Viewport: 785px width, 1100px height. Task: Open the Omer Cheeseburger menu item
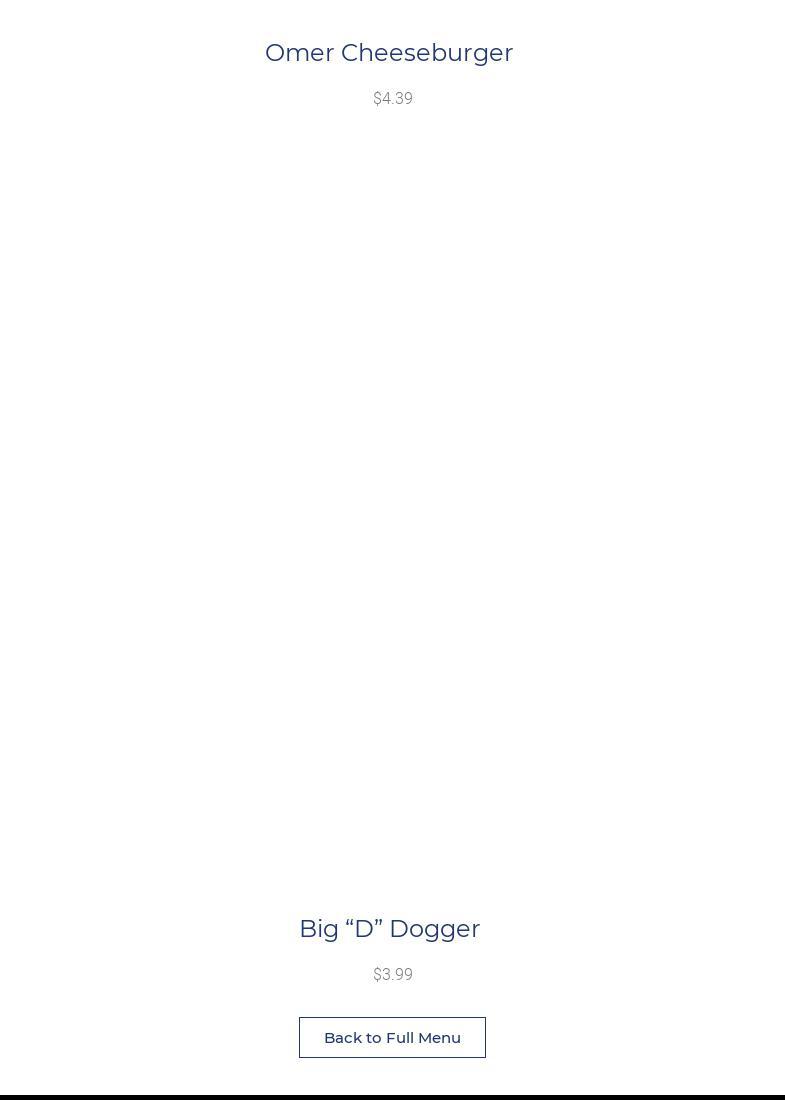(389, 53)
